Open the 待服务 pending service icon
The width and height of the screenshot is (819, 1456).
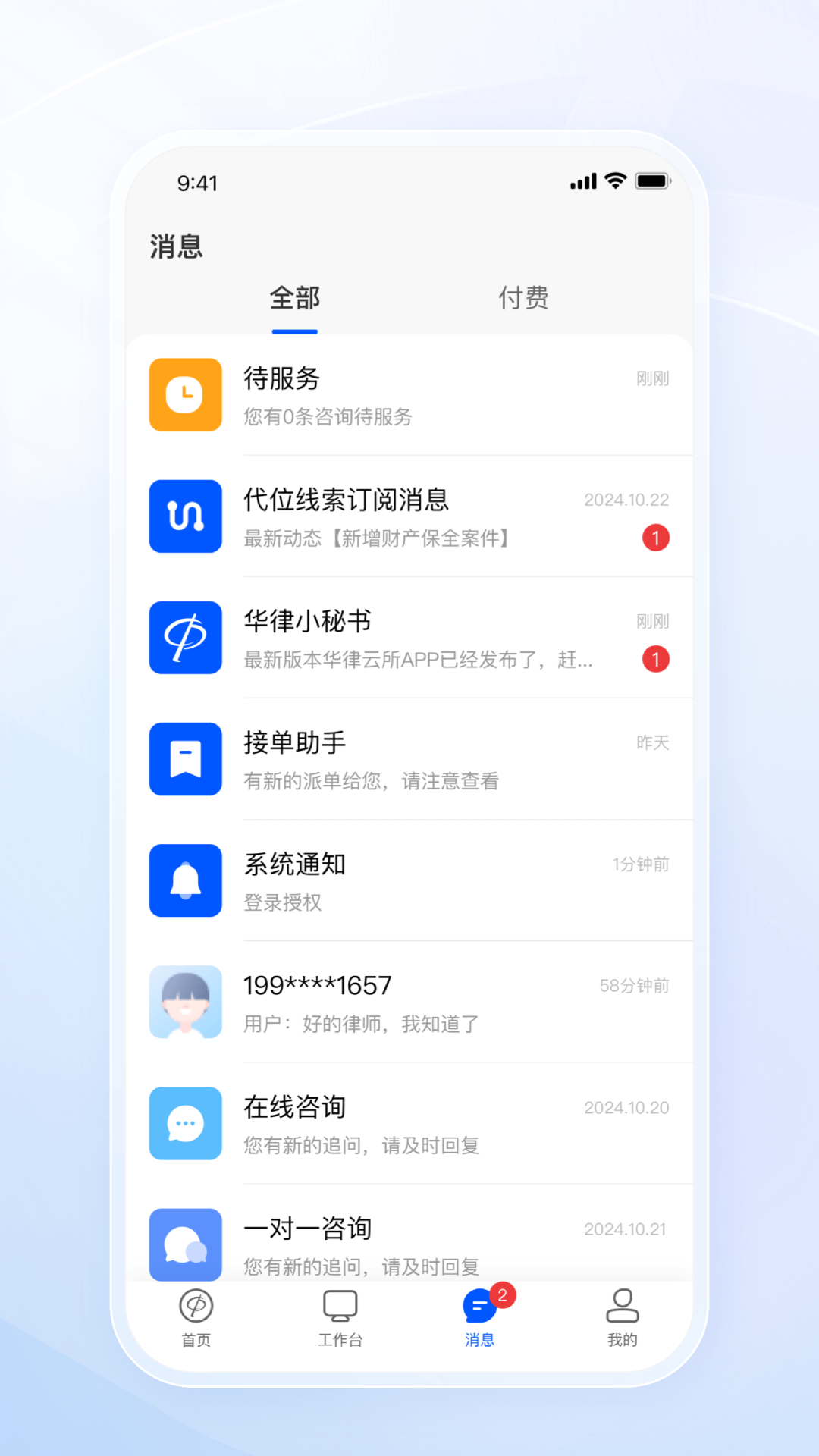point(185,394)
